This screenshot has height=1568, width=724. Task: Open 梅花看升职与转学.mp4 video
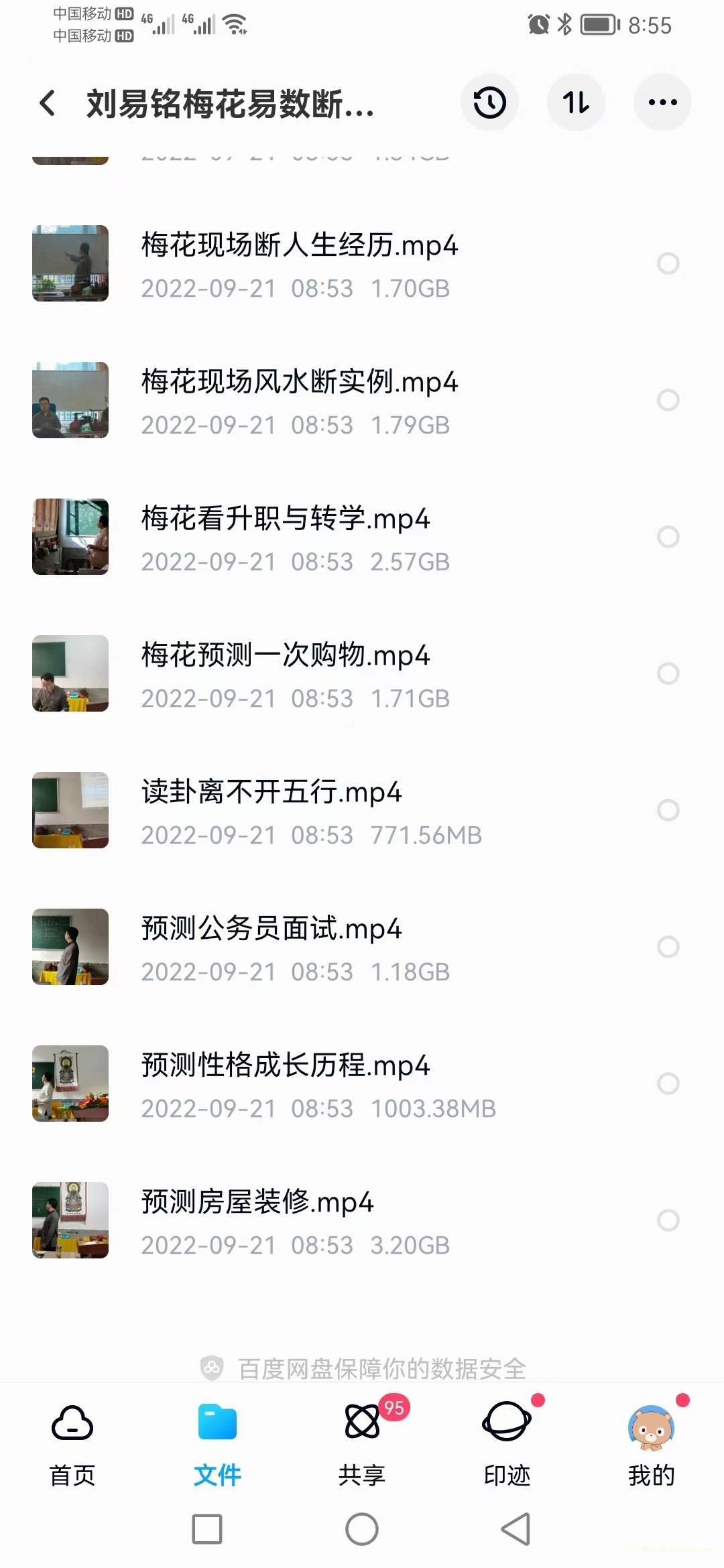click(x=285, y=519)
